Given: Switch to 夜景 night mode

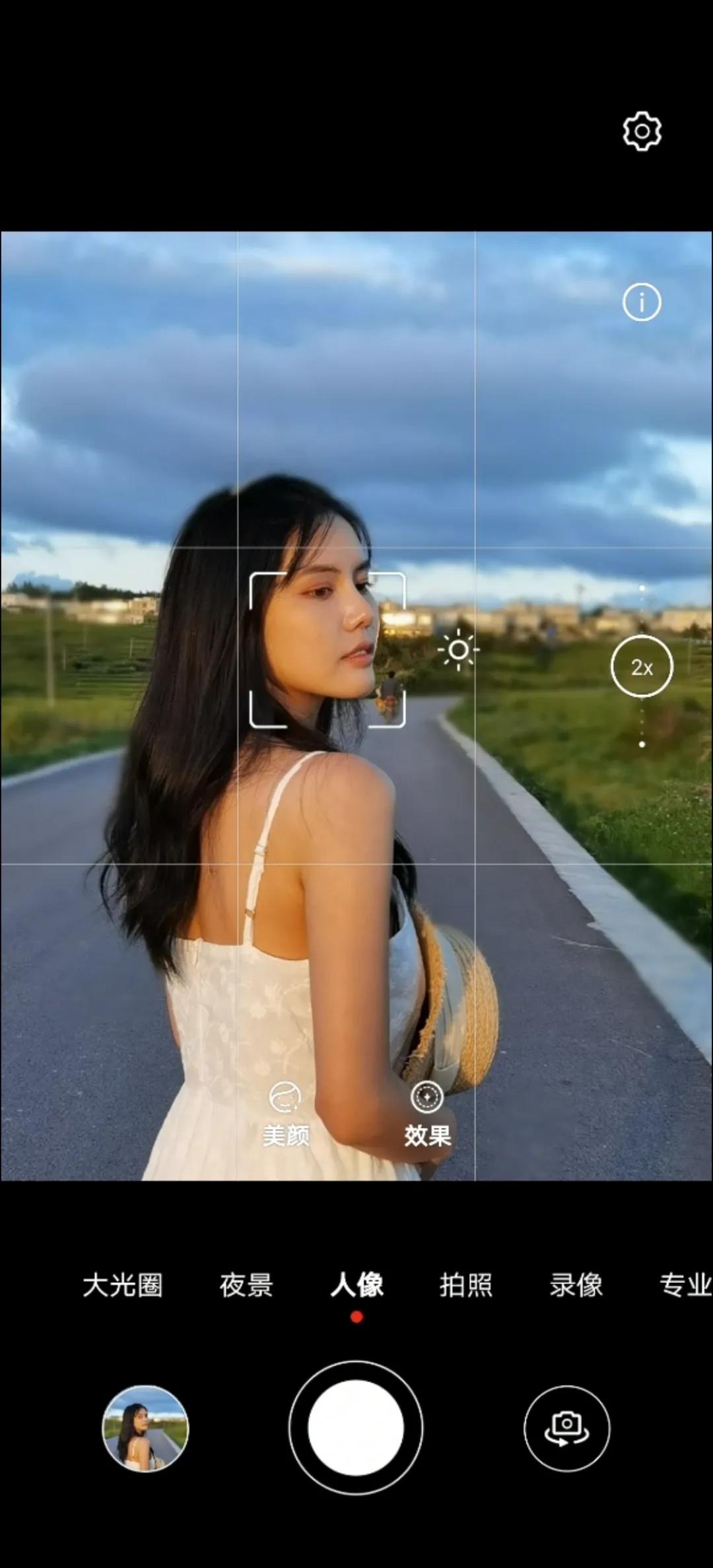Looking at the screenshot, I should pyautogui.click(x=246, y=1285).
